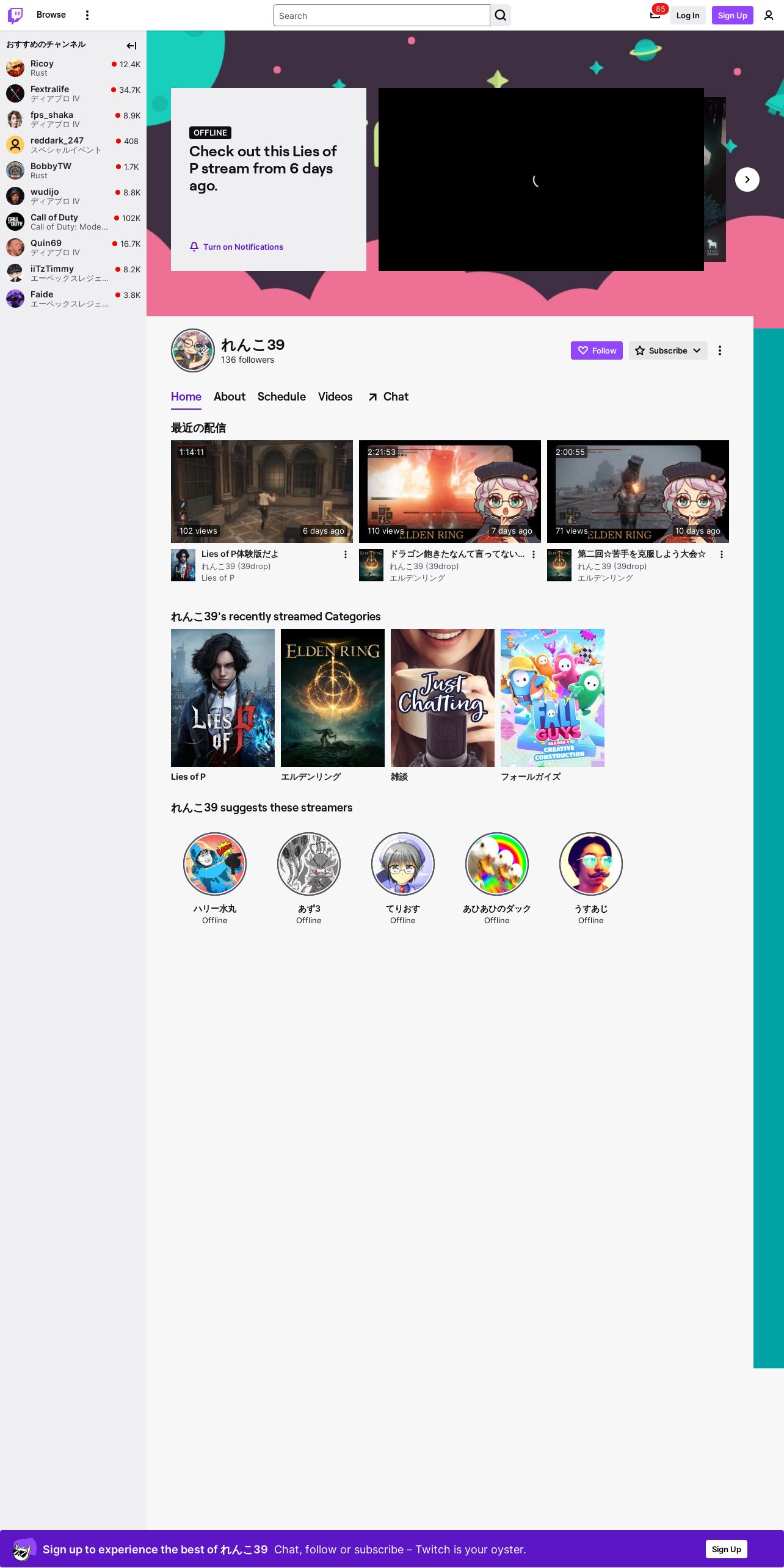Tap the search magnifier button

(x=501, y=15)
